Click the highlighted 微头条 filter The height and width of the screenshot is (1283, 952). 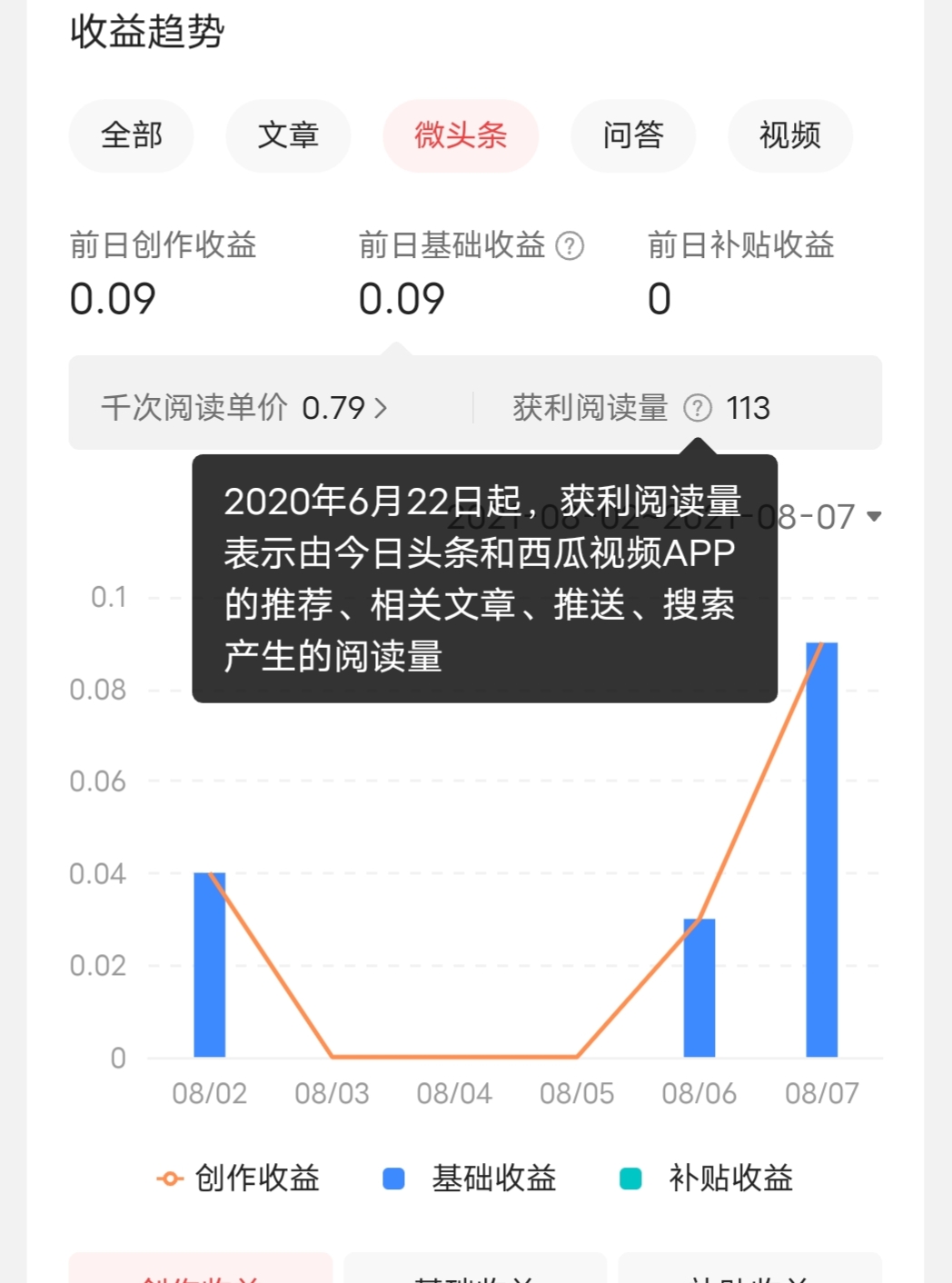point(461,135)
